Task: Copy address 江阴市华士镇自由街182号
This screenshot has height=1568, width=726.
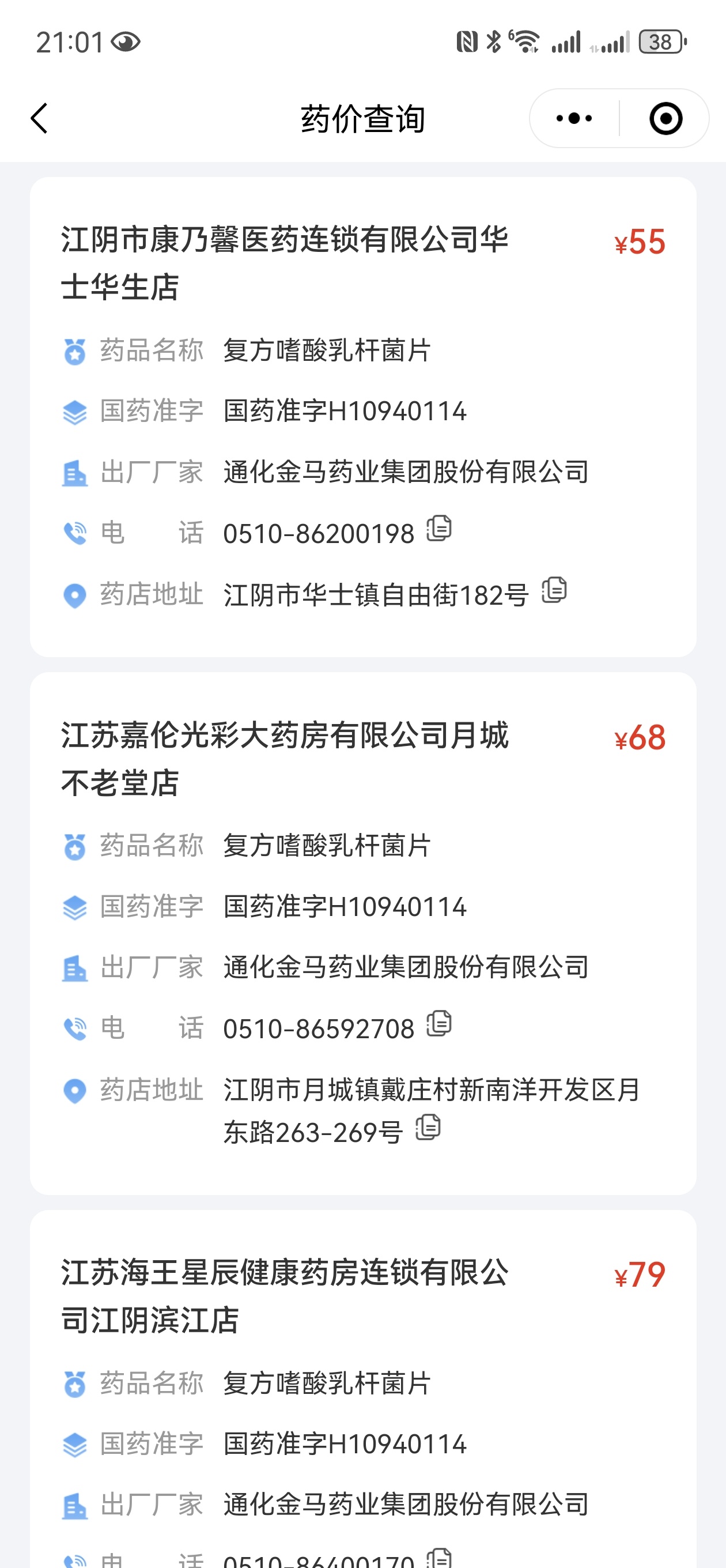Action: (554, 590)
